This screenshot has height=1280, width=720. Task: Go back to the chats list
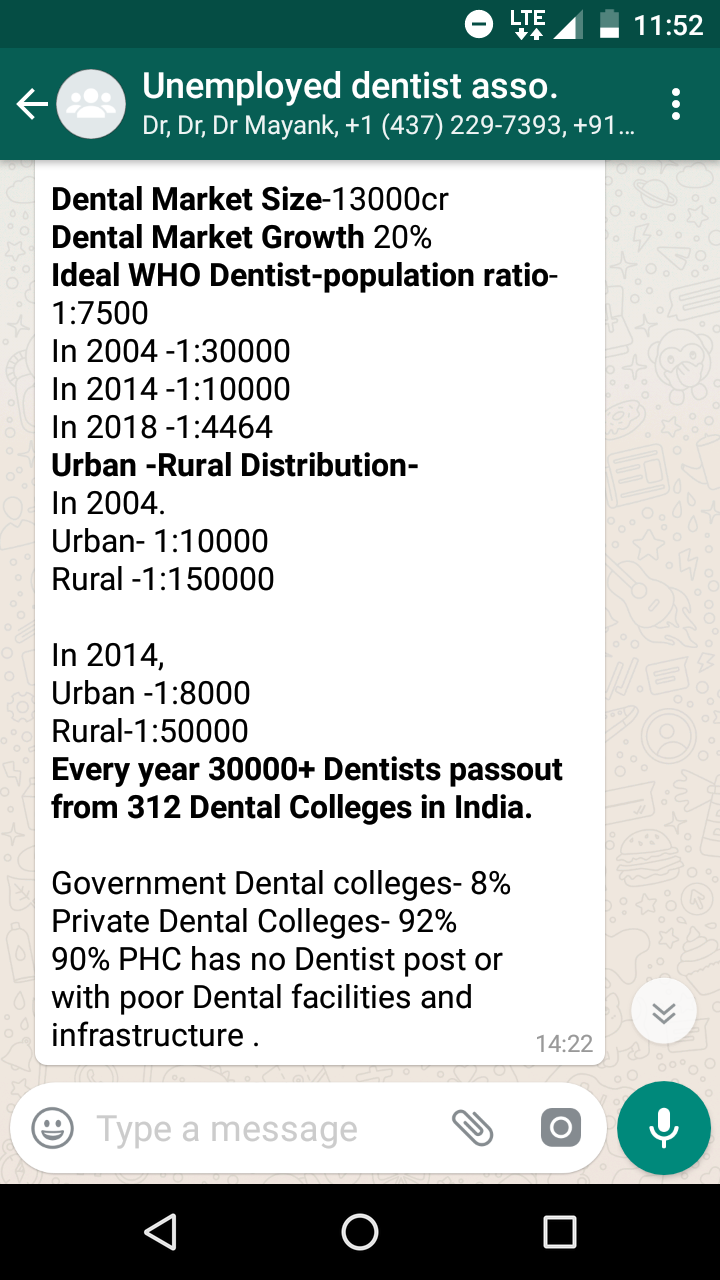click(x=33, y=104)
